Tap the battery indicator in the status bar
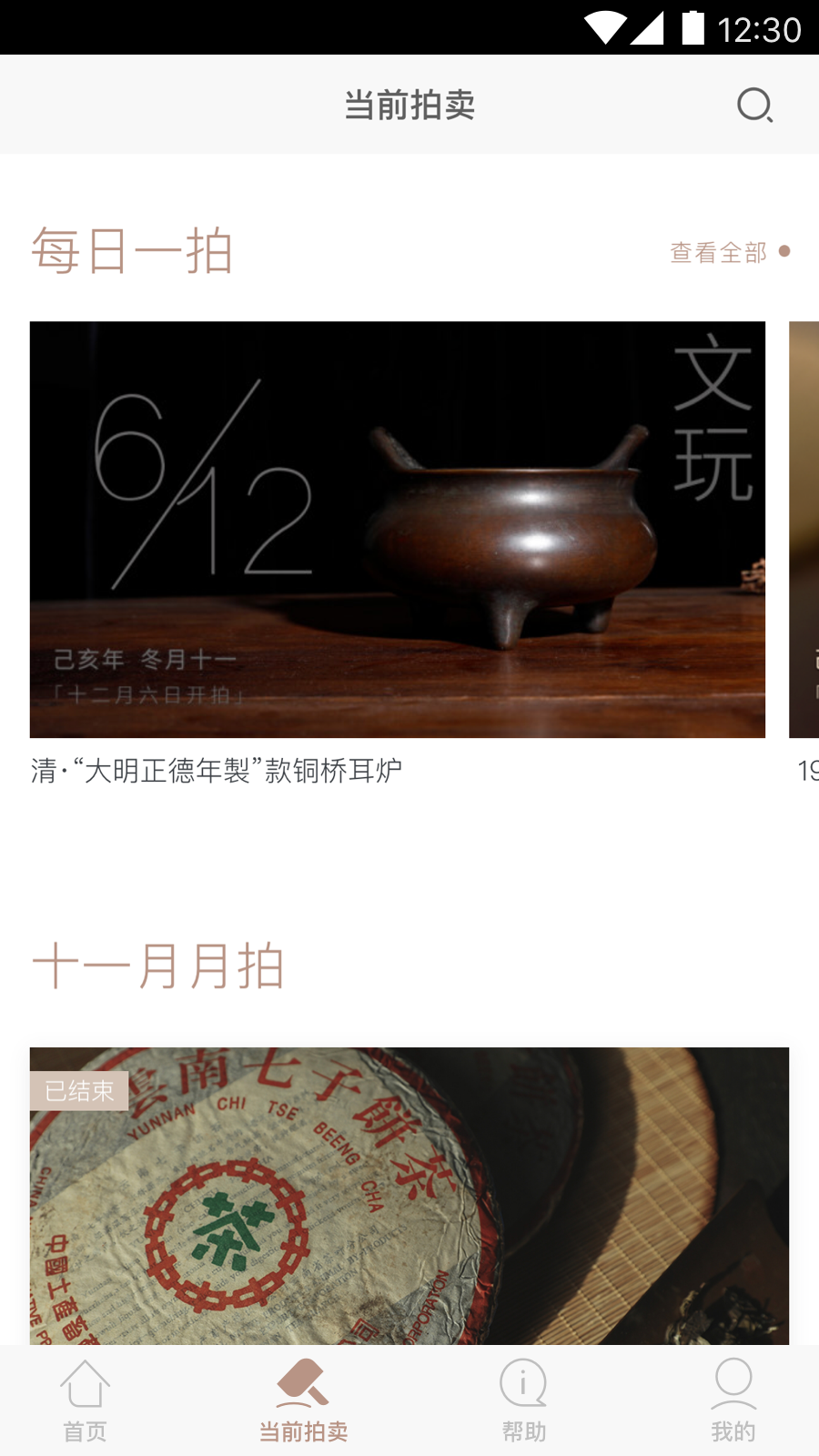Screen dimensions: 819x1456 [x=694, y=27]
